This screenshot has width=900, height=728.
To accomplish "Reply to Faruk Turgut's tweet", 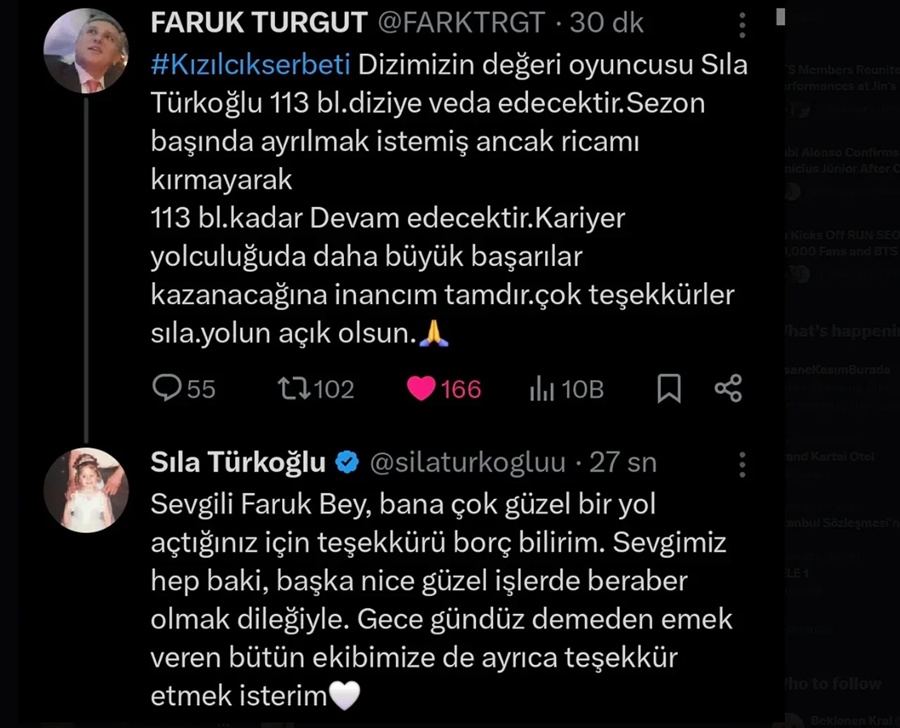I will click(x=168, y=388).
